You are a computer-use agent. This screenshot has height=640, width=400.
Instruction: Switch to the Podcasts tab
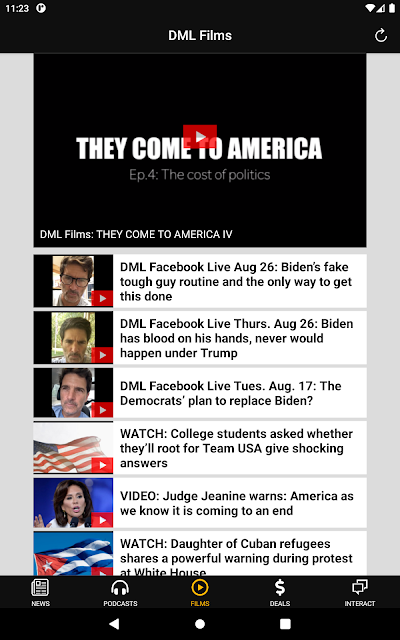(x=120, y=592)
